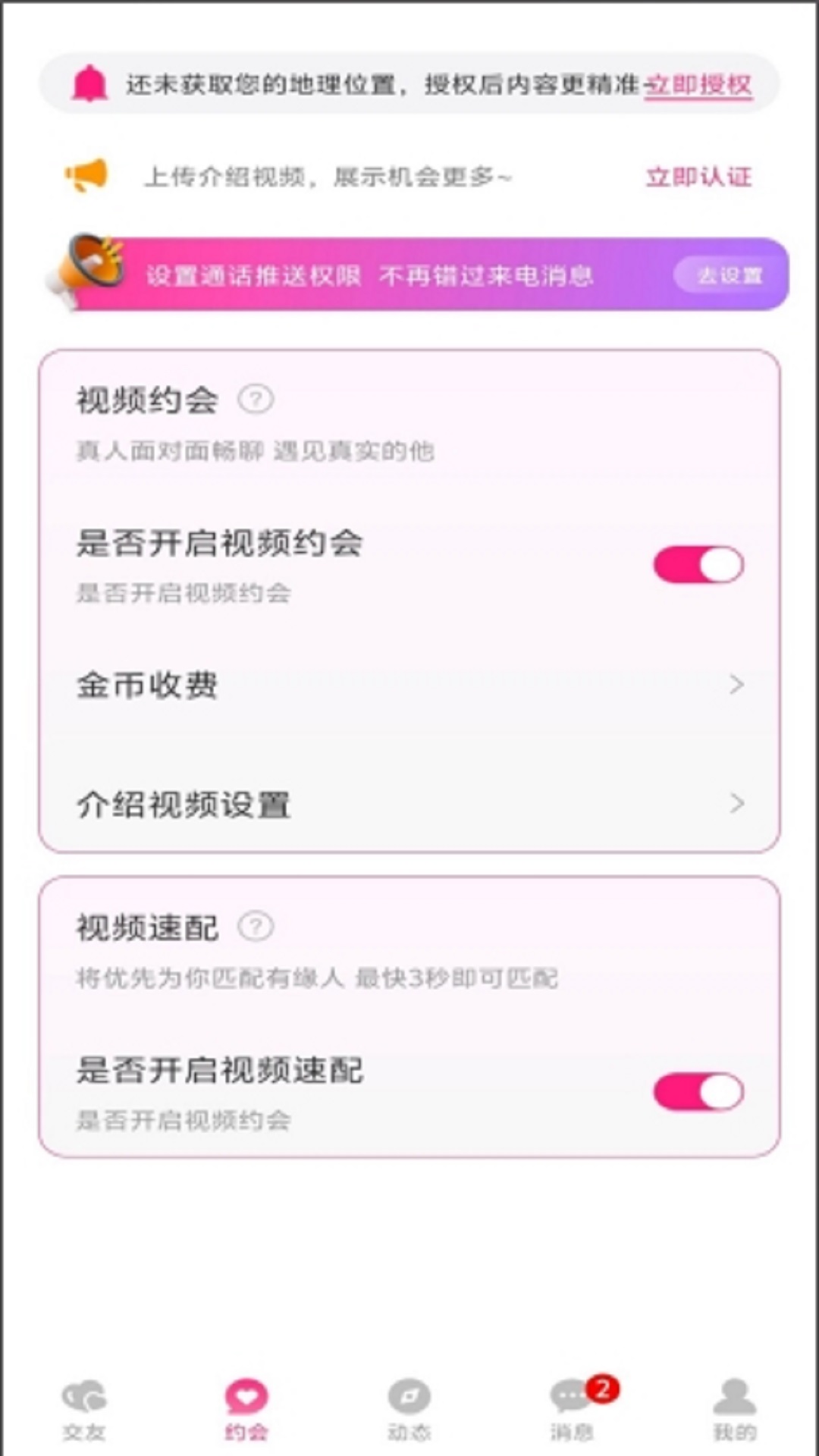Image resolution: width=819 pixels, height=1456 pixels.
Task: Open the help icon next to 视频速配
Action: 256,927
